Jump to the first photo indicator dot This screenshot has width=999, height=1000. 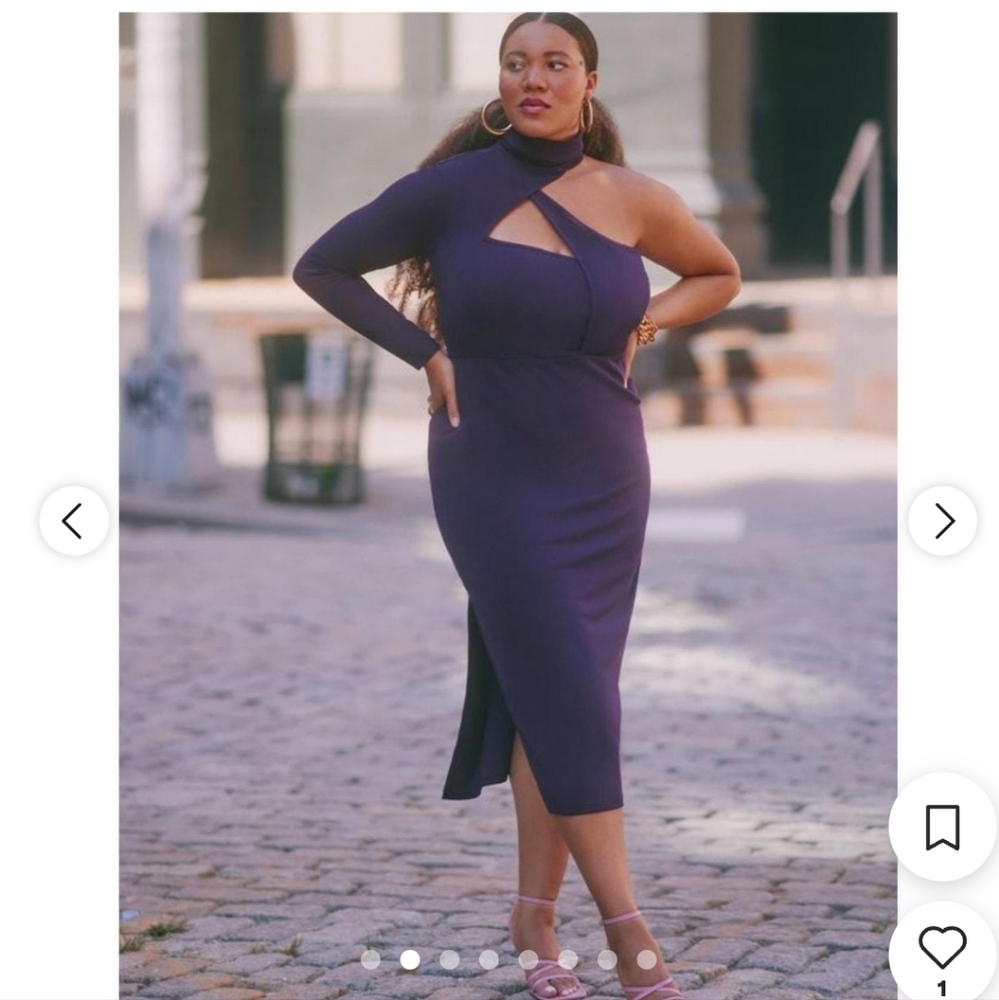pyautogui.click(x=371, y=959)
